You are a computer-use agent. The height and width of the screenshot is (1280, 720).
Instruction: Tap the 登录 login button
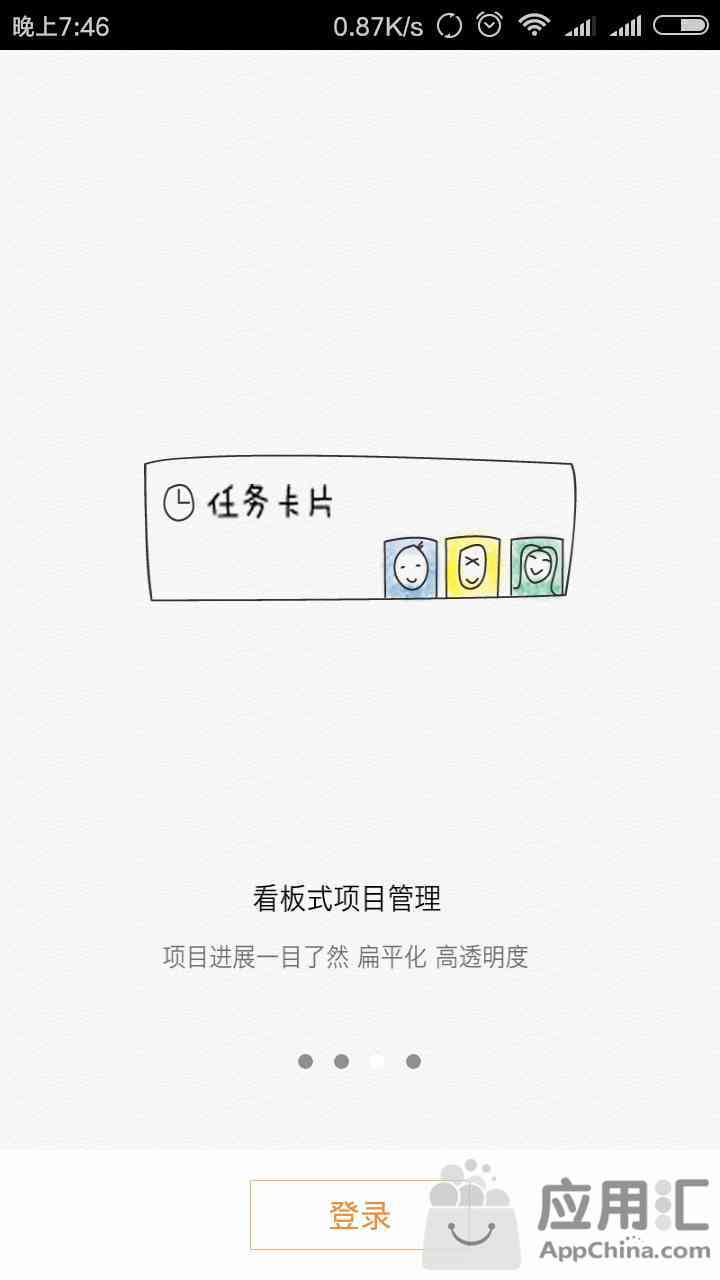click(359, 1215)
